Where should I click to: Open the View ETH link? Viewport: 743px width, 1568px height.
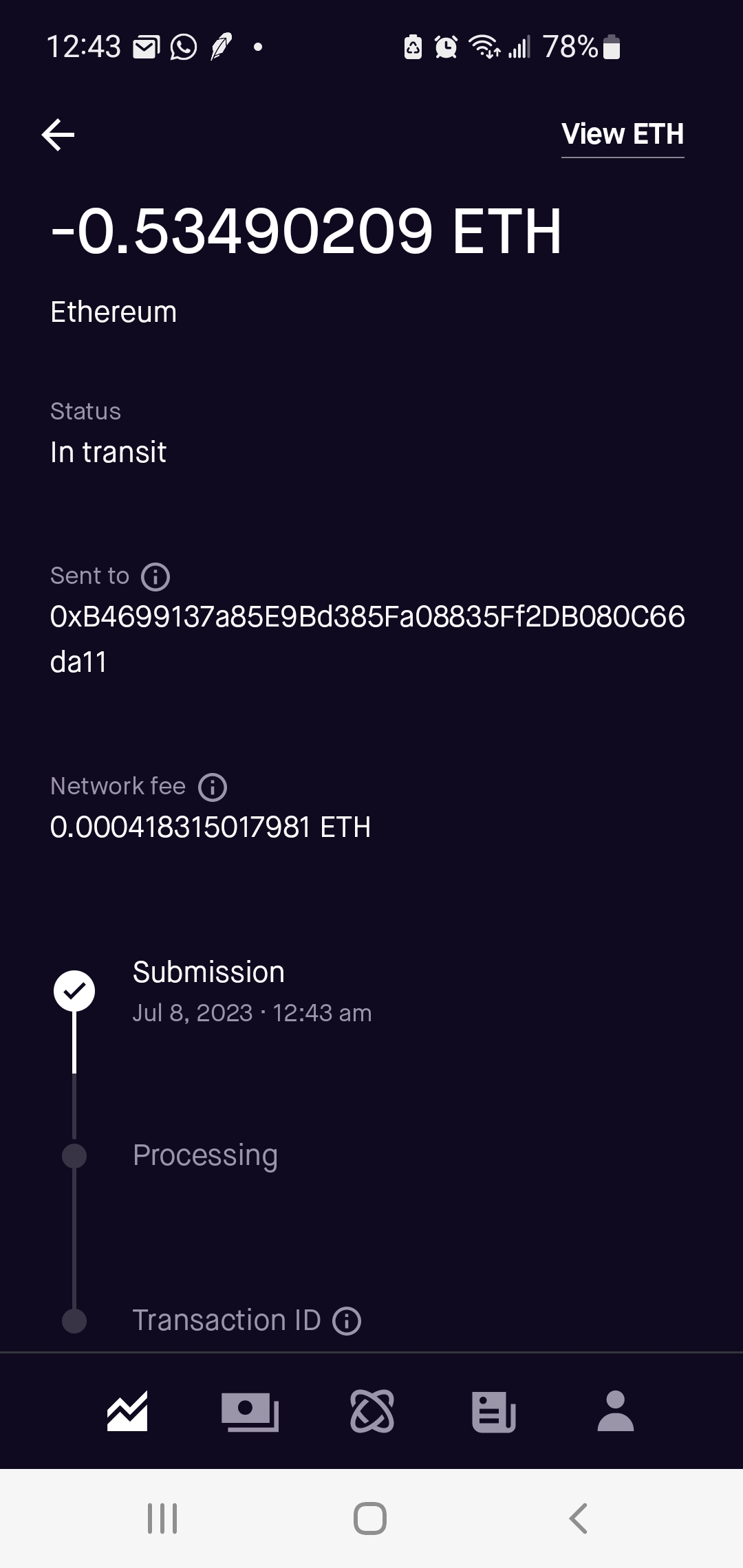(623, 134)
